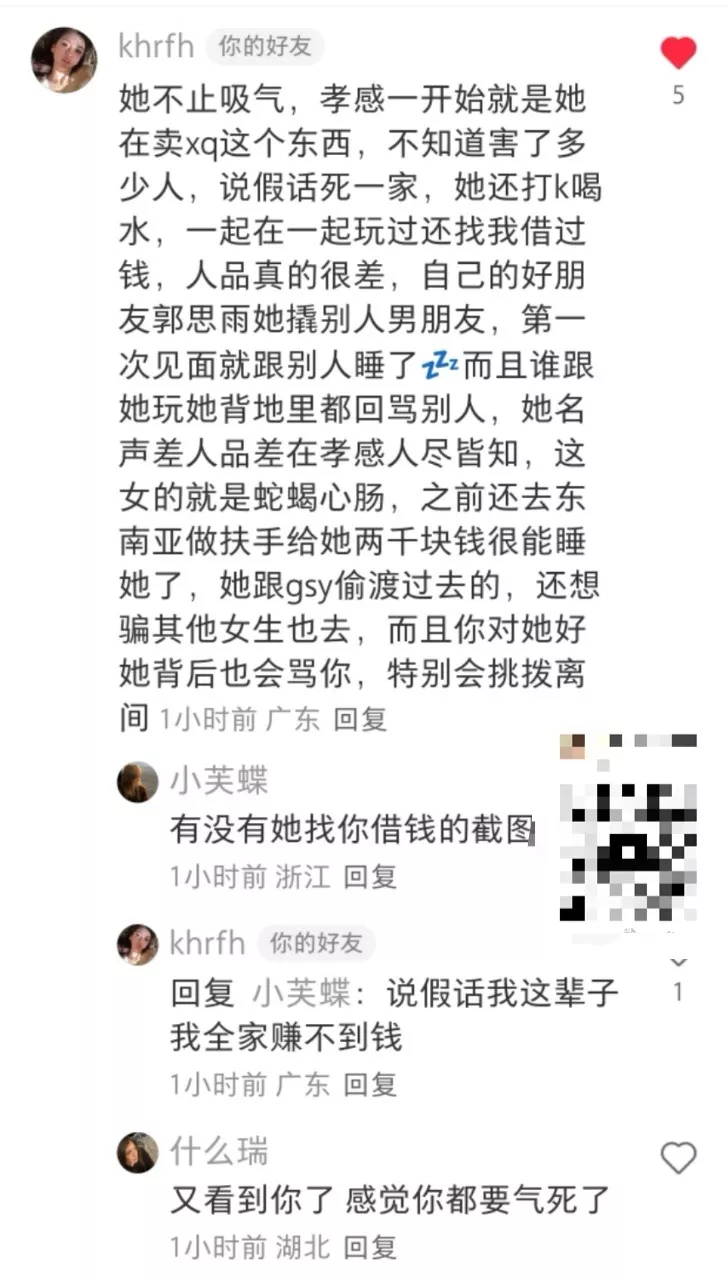Open the 什么瑞 username
Viewport: 728px width, 1280px height.
click(219, 1151)
